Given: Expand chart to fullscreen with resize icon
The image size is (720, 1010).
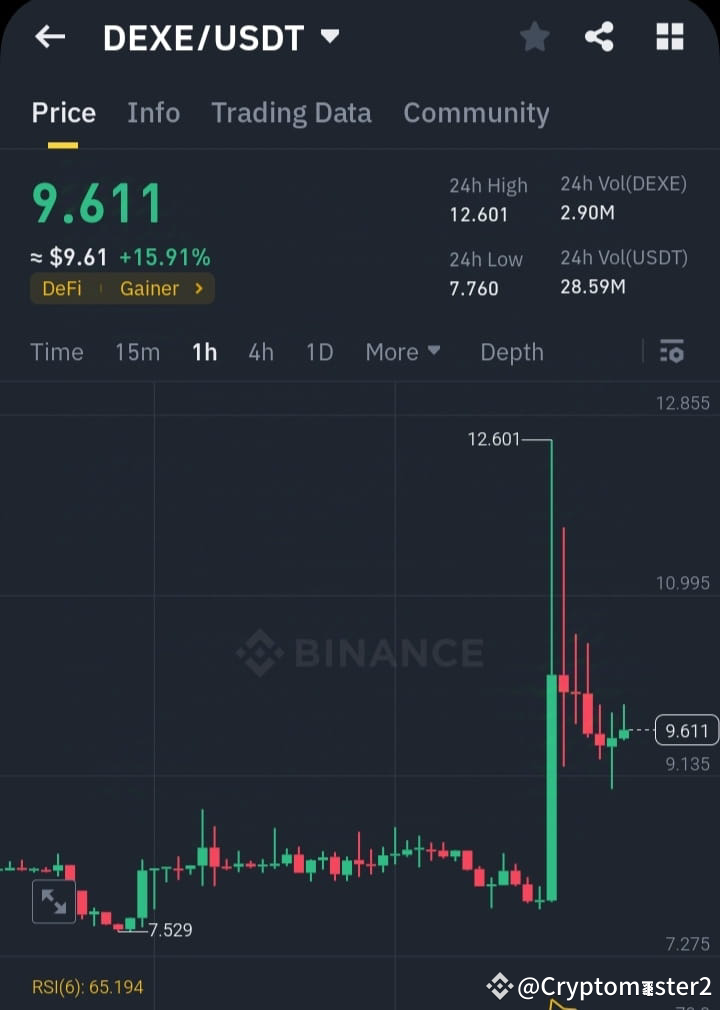Looking at the screenshot, I should pos(55,902).
